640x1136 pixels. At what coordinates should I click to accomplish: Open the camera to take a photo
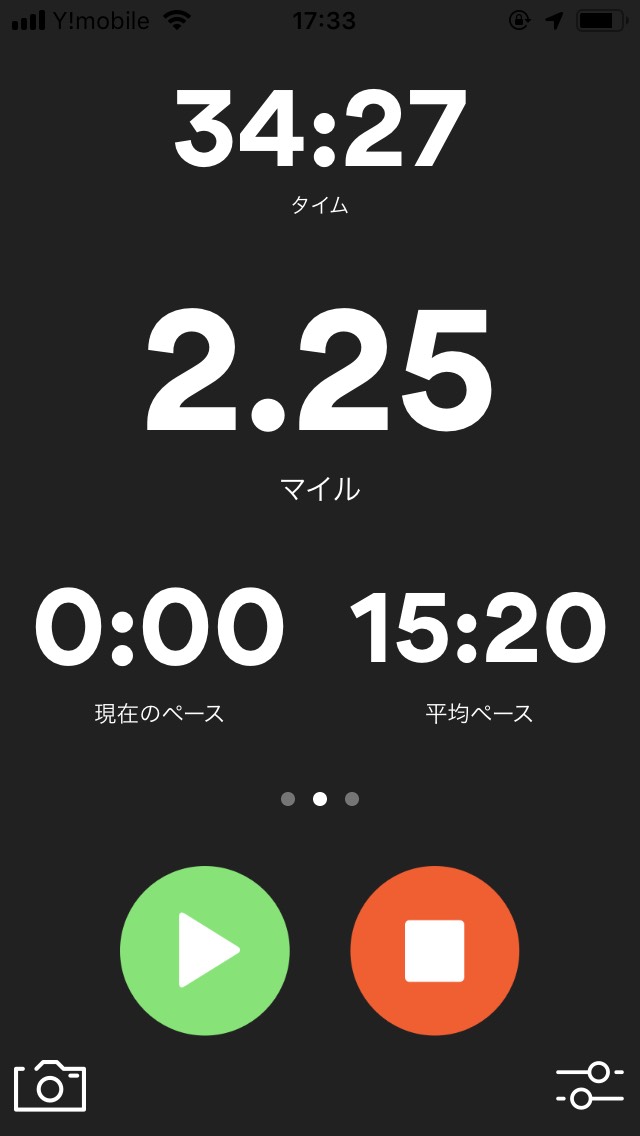tap(50, 1085)
